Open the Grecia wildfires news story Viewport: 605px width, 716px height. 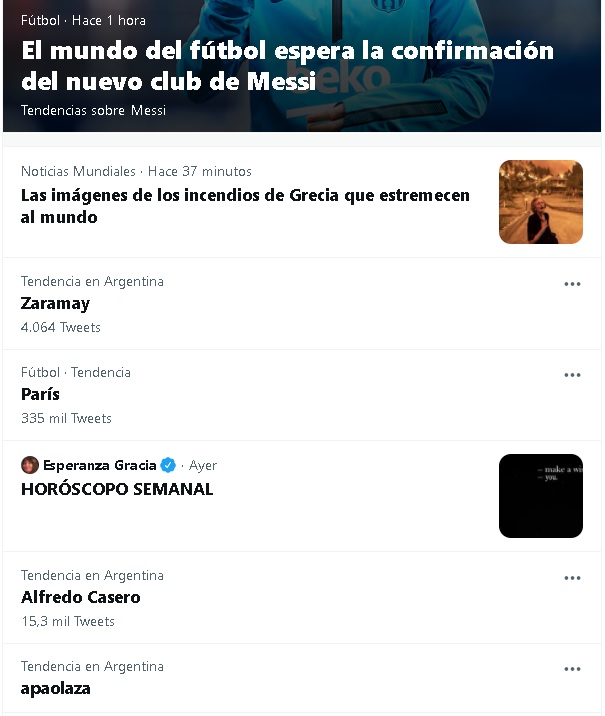[245, 206]
